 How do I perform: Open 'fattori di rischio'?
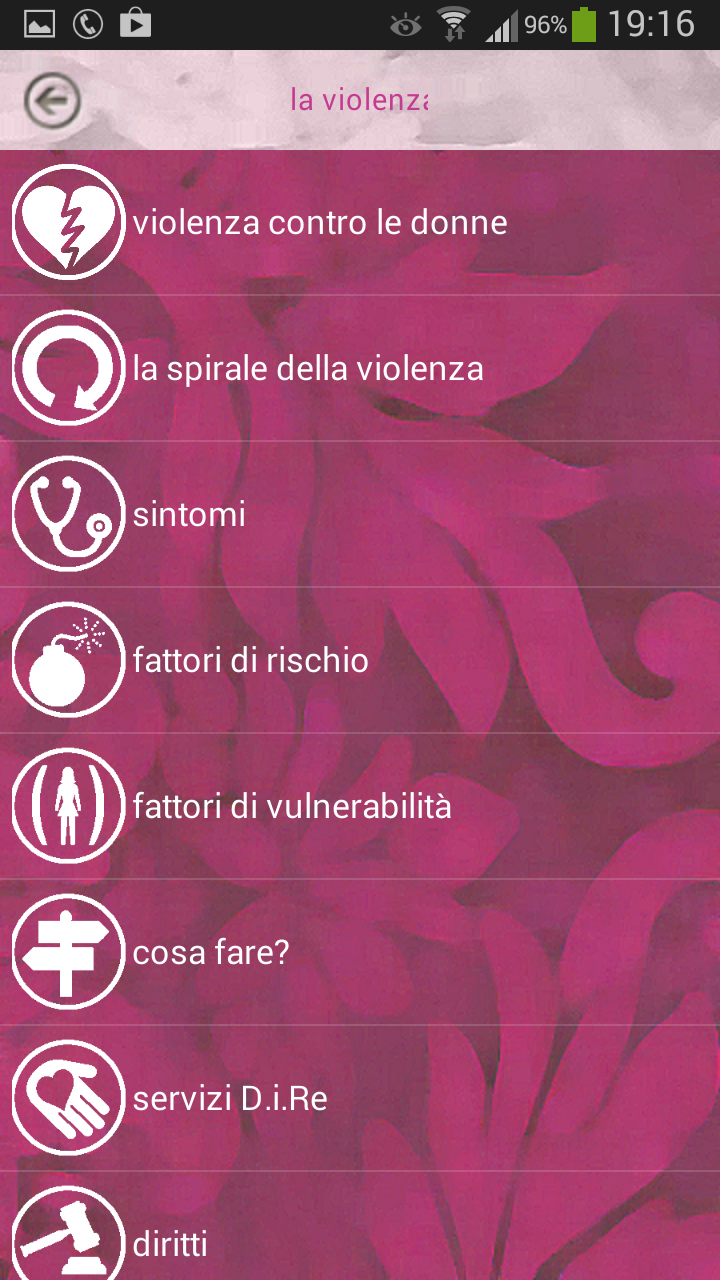pyautogui.click(x=360, y=660)
